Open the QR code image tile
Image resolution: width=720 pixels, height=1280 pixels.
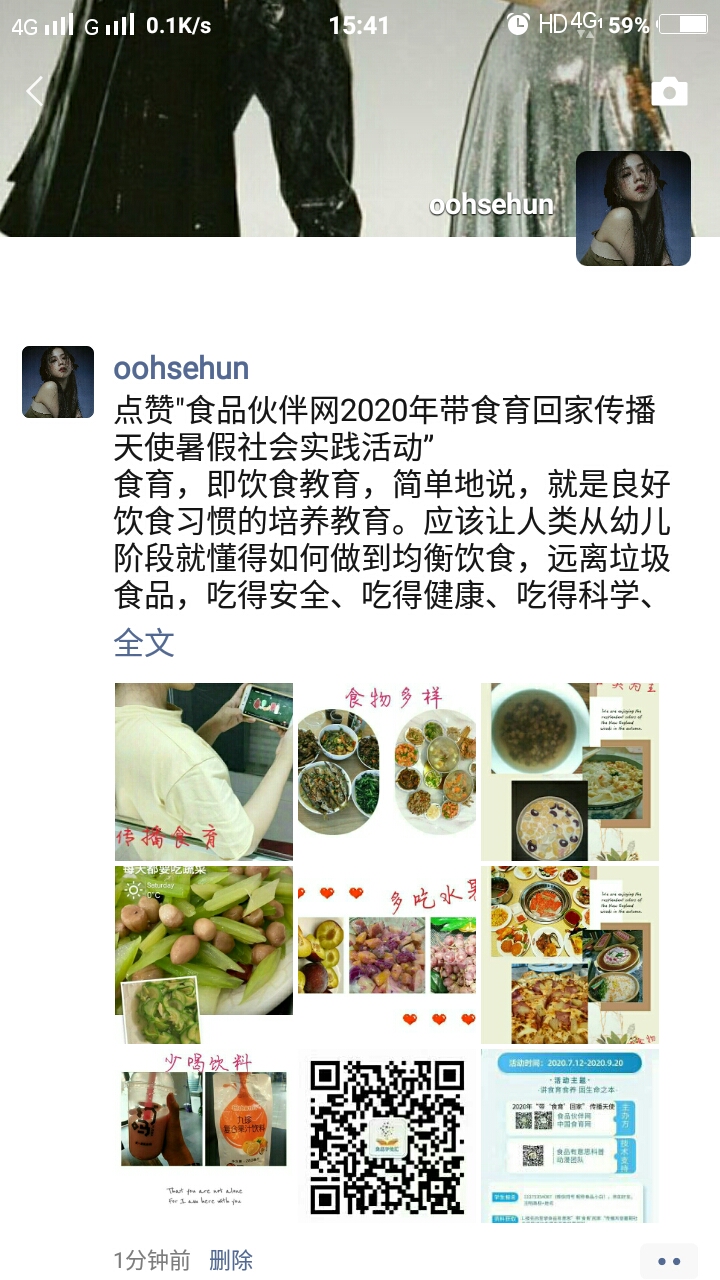click(387, 1136)
